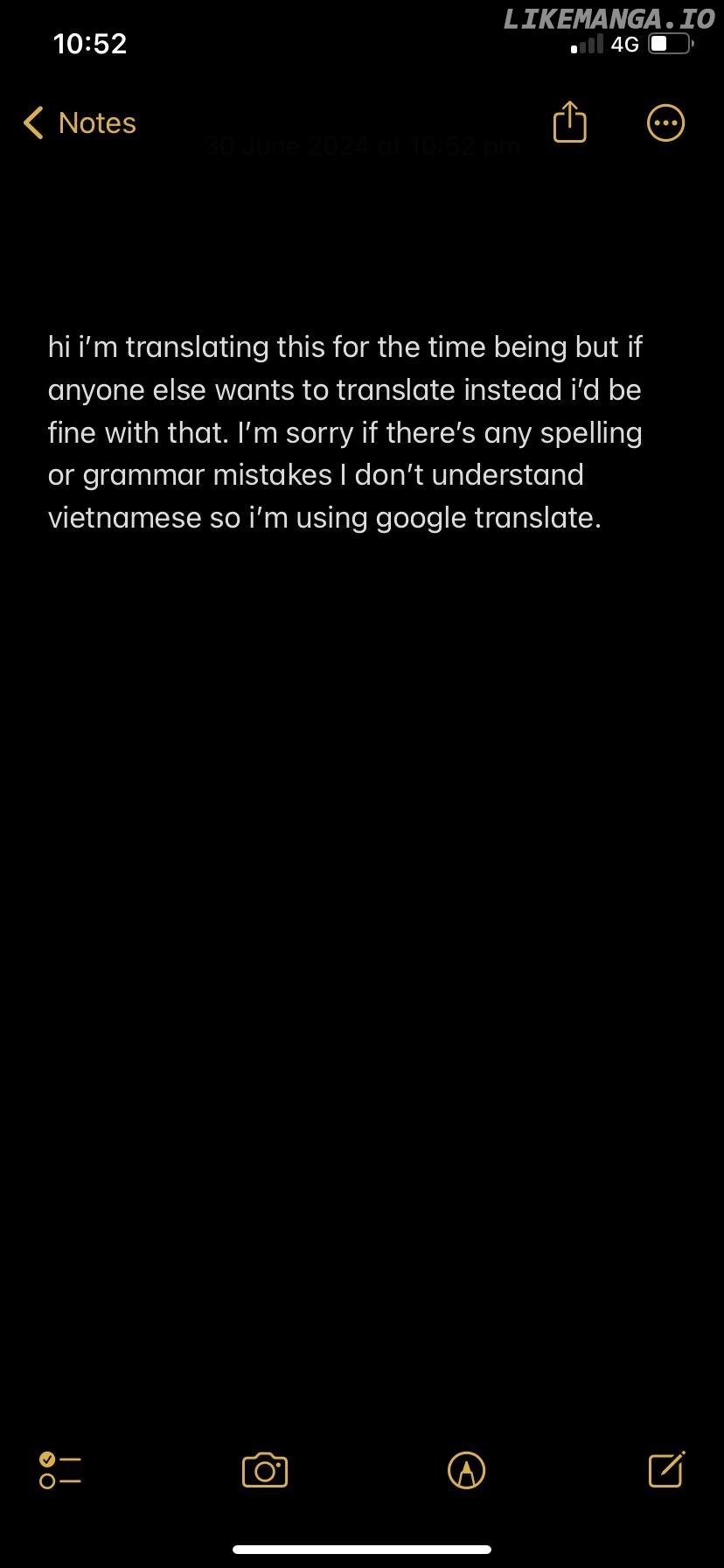Add a checklist to the note
724x1568 pixels.
(60, 1470)
